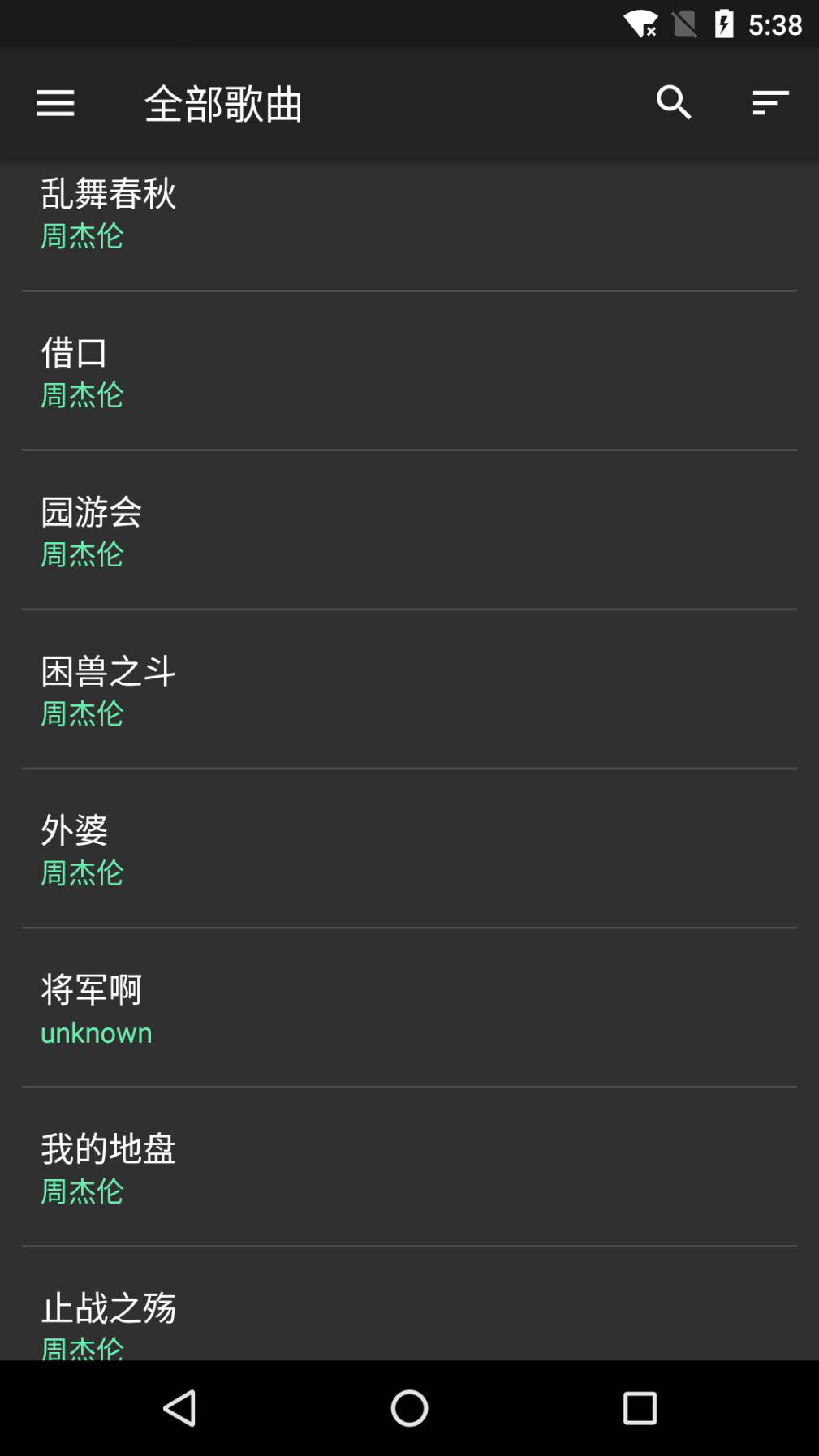Screen dimensions: 819x1456
Task: Tap the 全部歌曲 title in the toolbar
Action: 222,104
